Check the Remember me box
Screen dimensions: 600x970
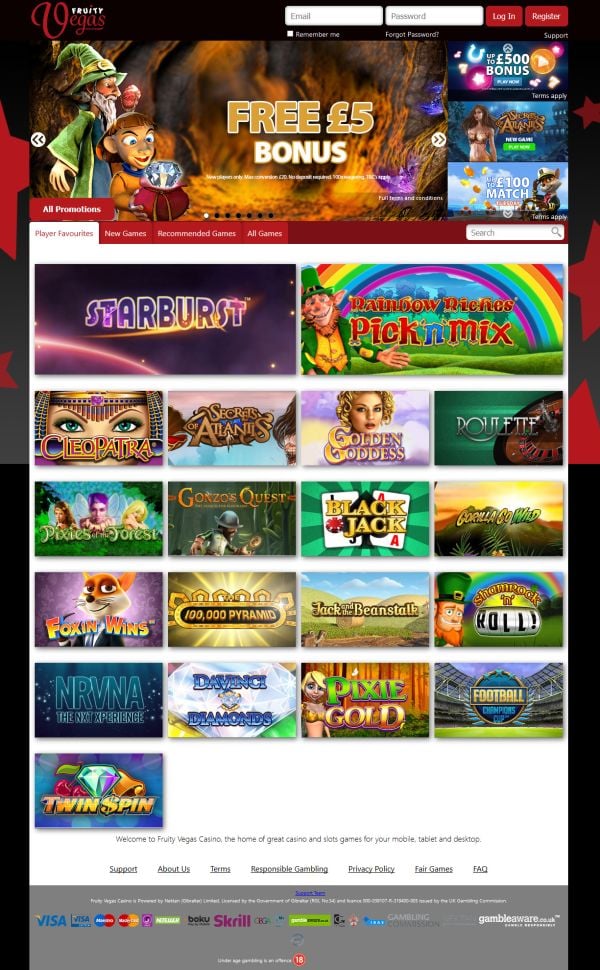pos(291,34)
